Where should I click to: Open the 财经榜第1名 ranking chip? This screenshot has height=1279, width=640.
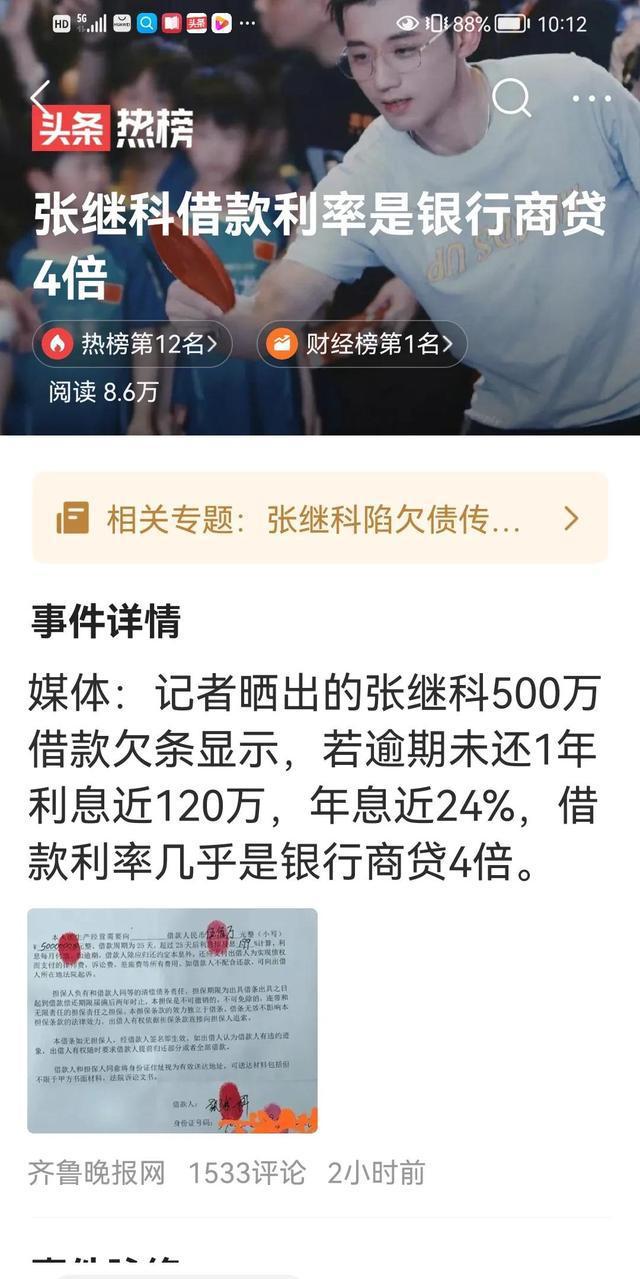click(361, 345)
